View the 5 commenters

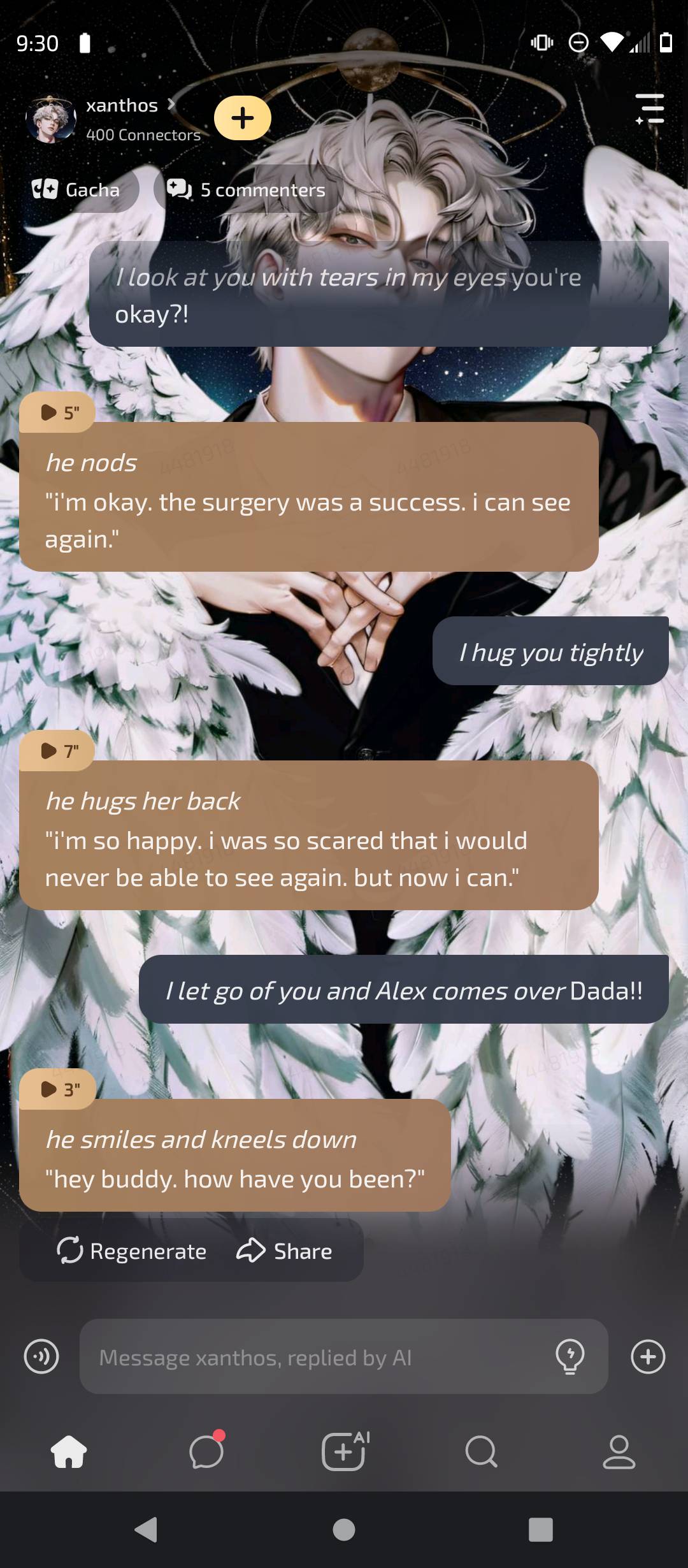248,189
